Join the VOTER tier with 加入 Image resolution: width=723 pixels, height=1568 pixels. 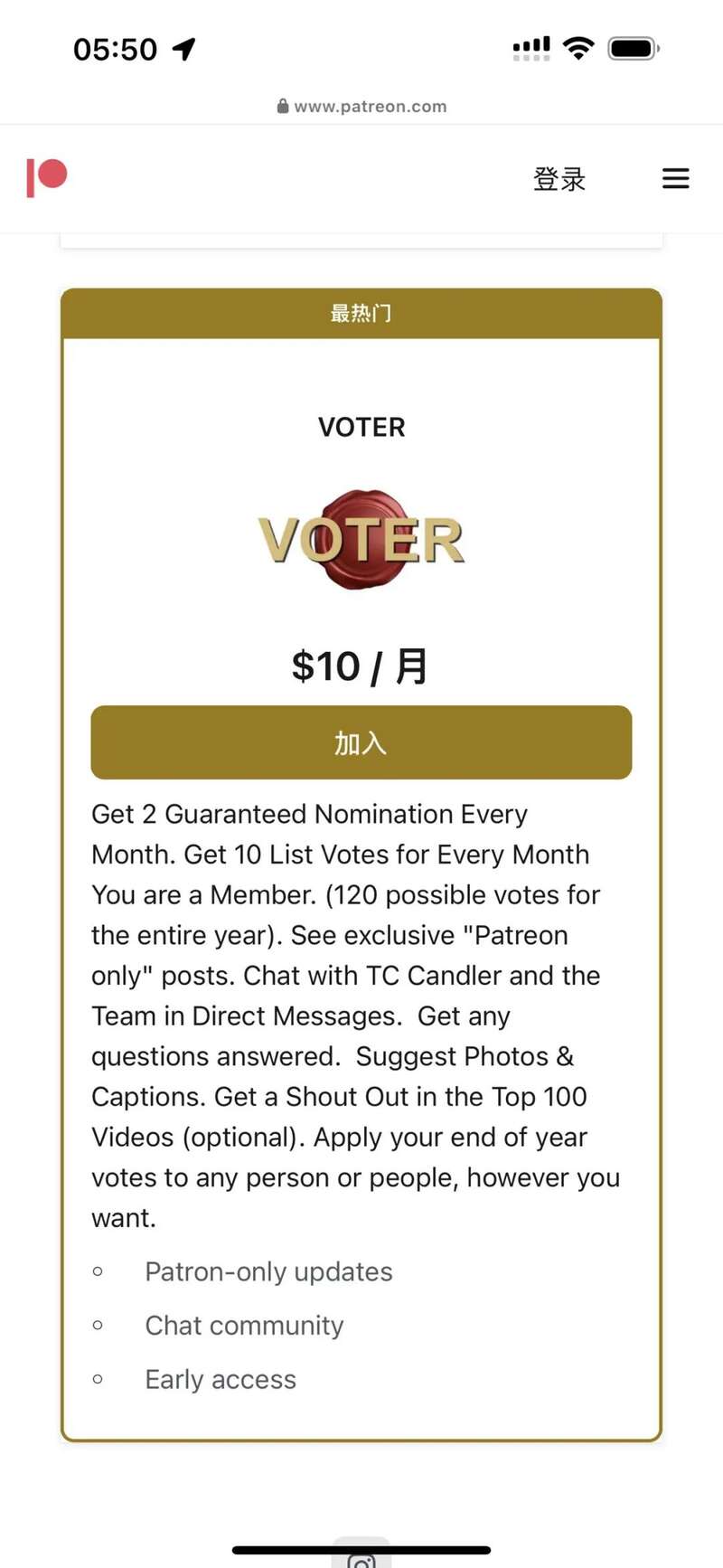tap(361, 742)
